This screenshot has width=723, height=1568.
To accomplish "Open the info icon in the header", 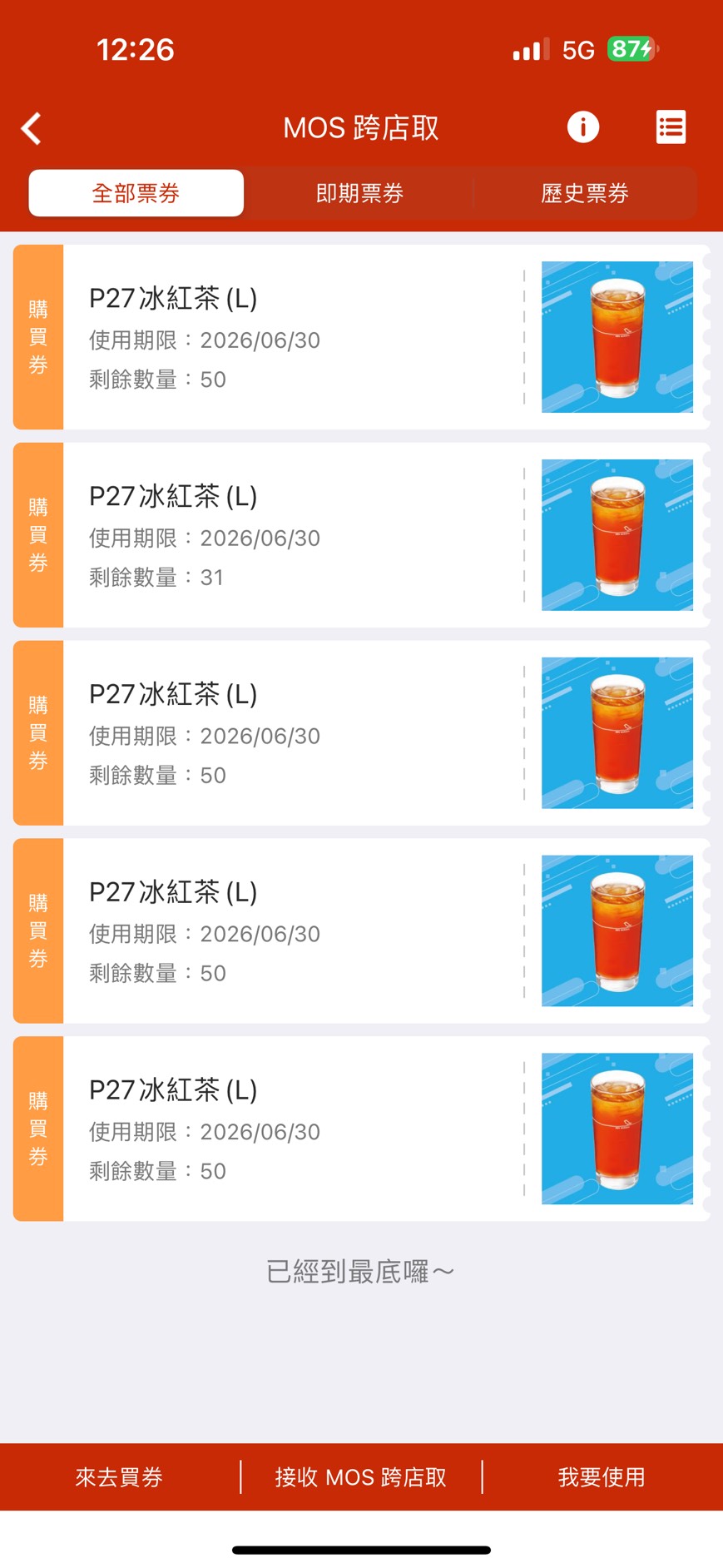I will pyautogui.click(x=582, y=127).
